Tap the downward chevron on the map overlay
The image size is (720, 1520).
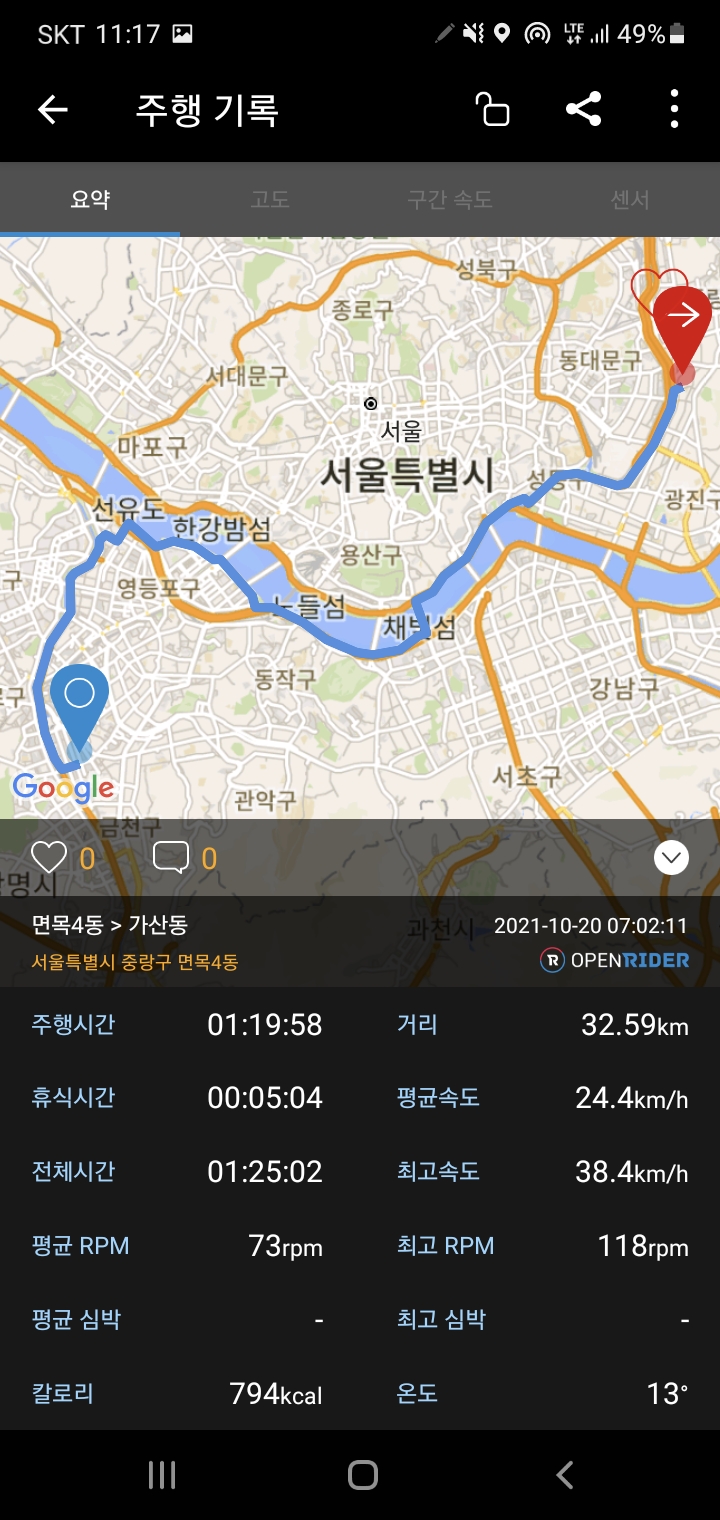pos(671,857)
